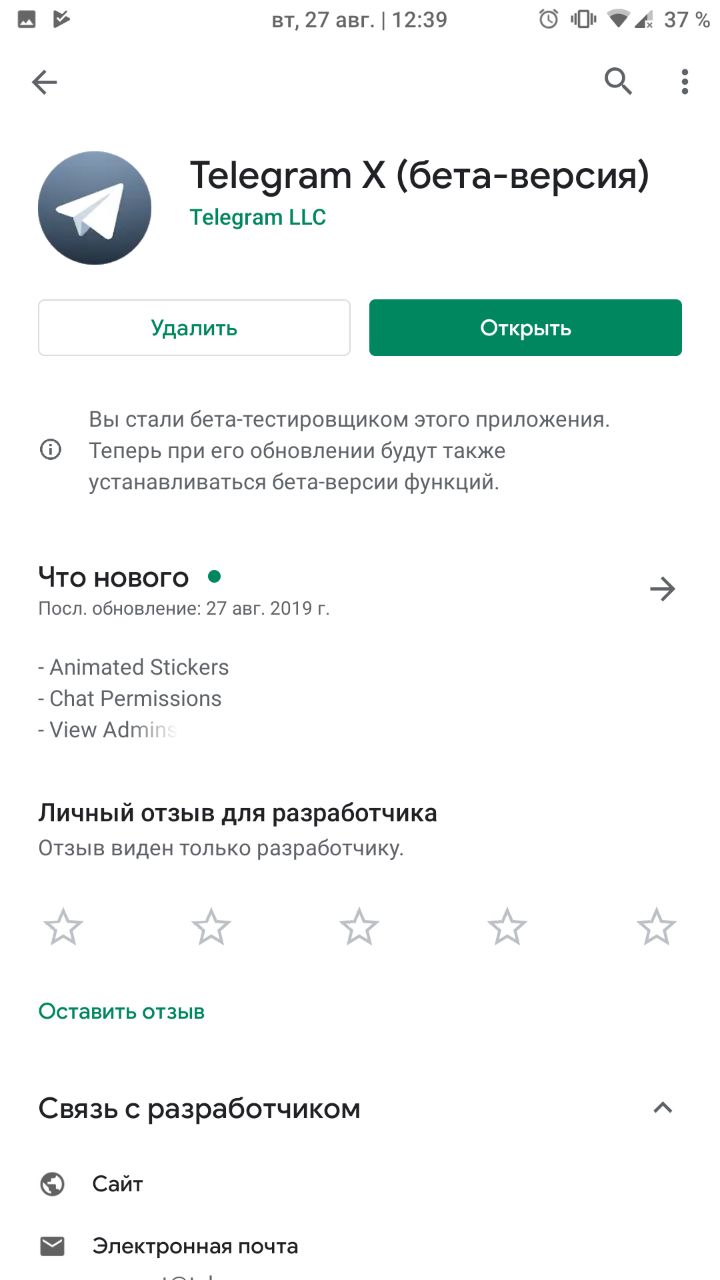Tap the Оставить отзыв link

click(x=121, y=1011)
